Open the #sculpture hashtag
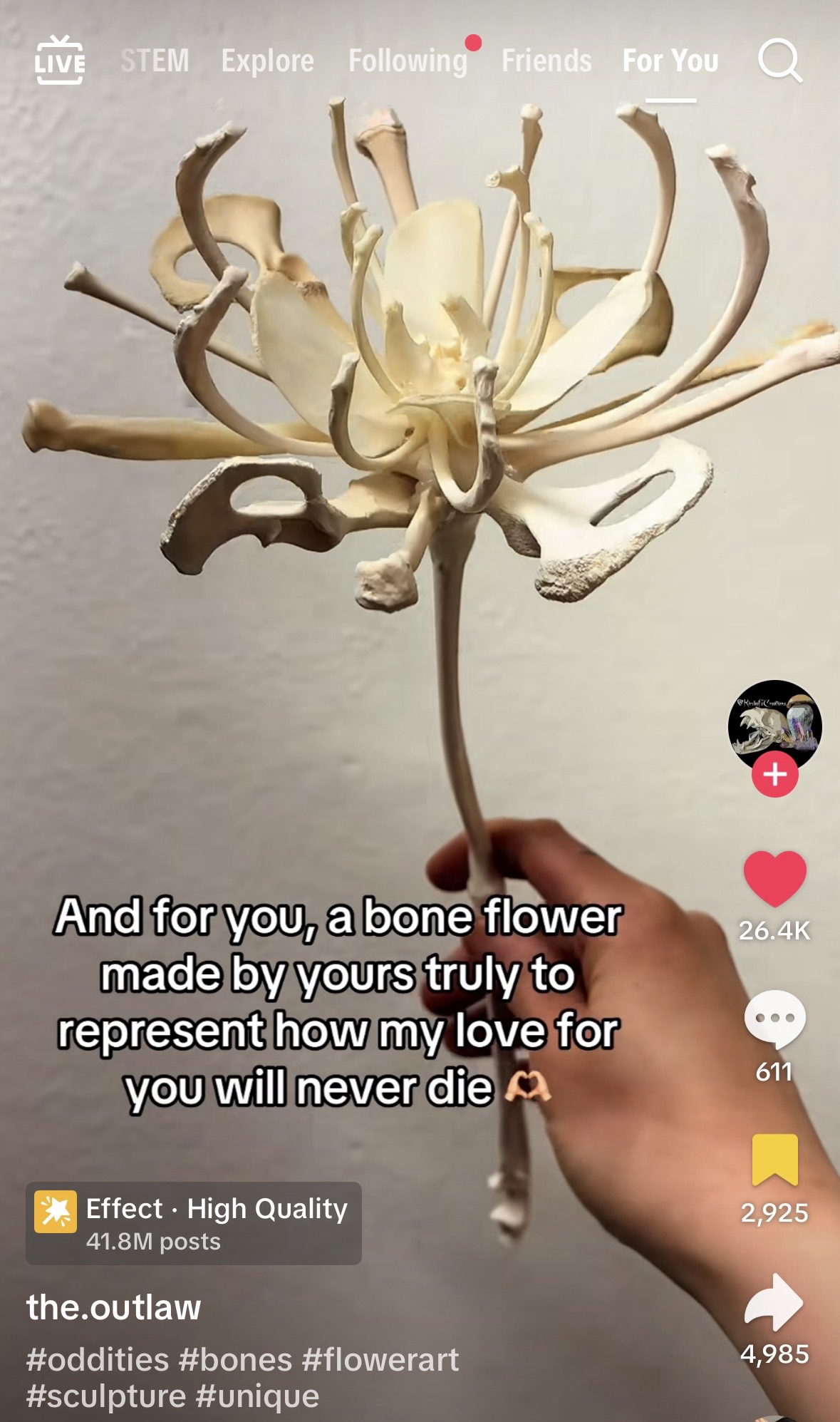The height and width of the screenshot is (1422, 840). pyautogui.click(x=106, y=1396)
